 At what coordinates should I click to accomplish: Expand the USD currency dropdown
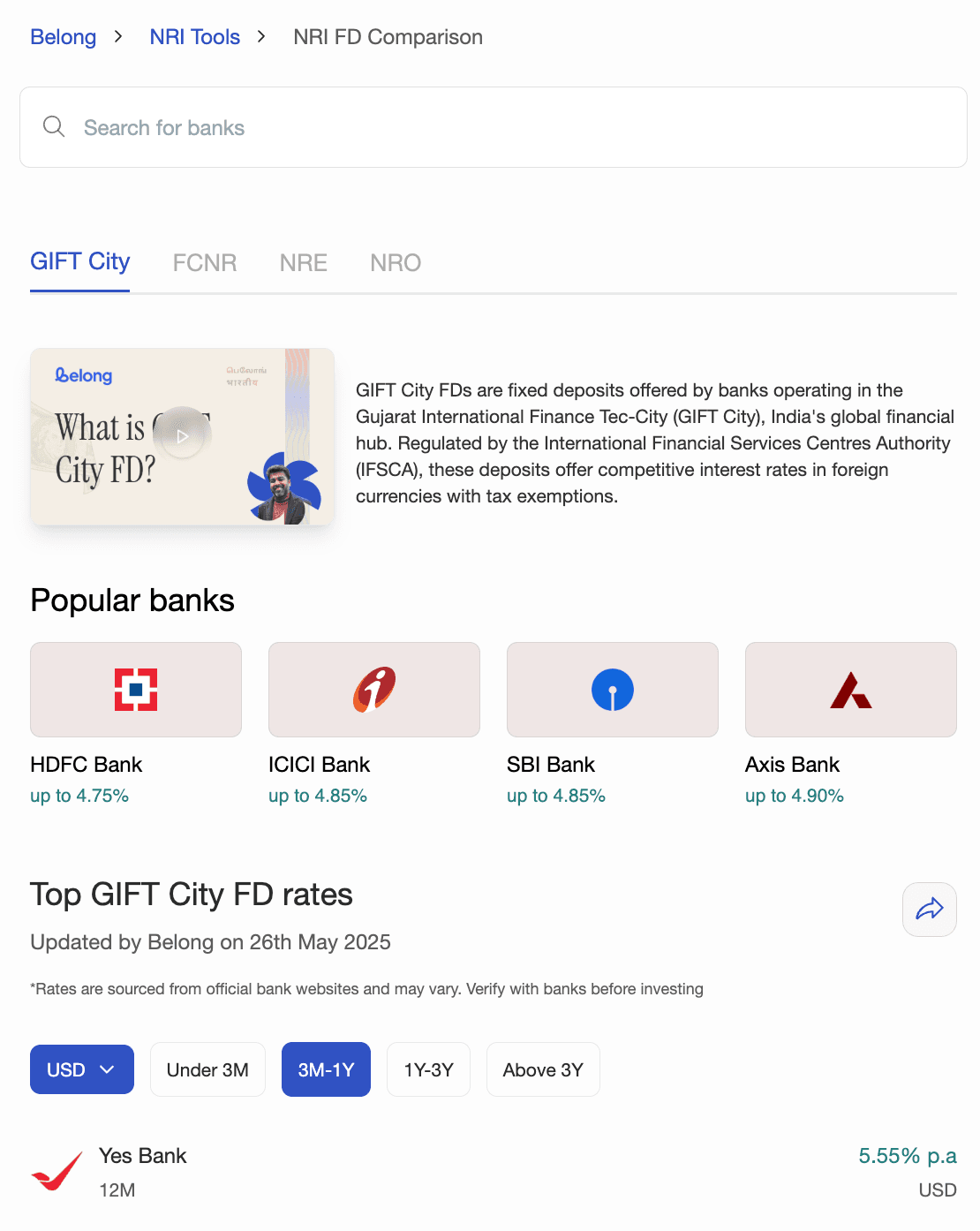[82, 1069]
